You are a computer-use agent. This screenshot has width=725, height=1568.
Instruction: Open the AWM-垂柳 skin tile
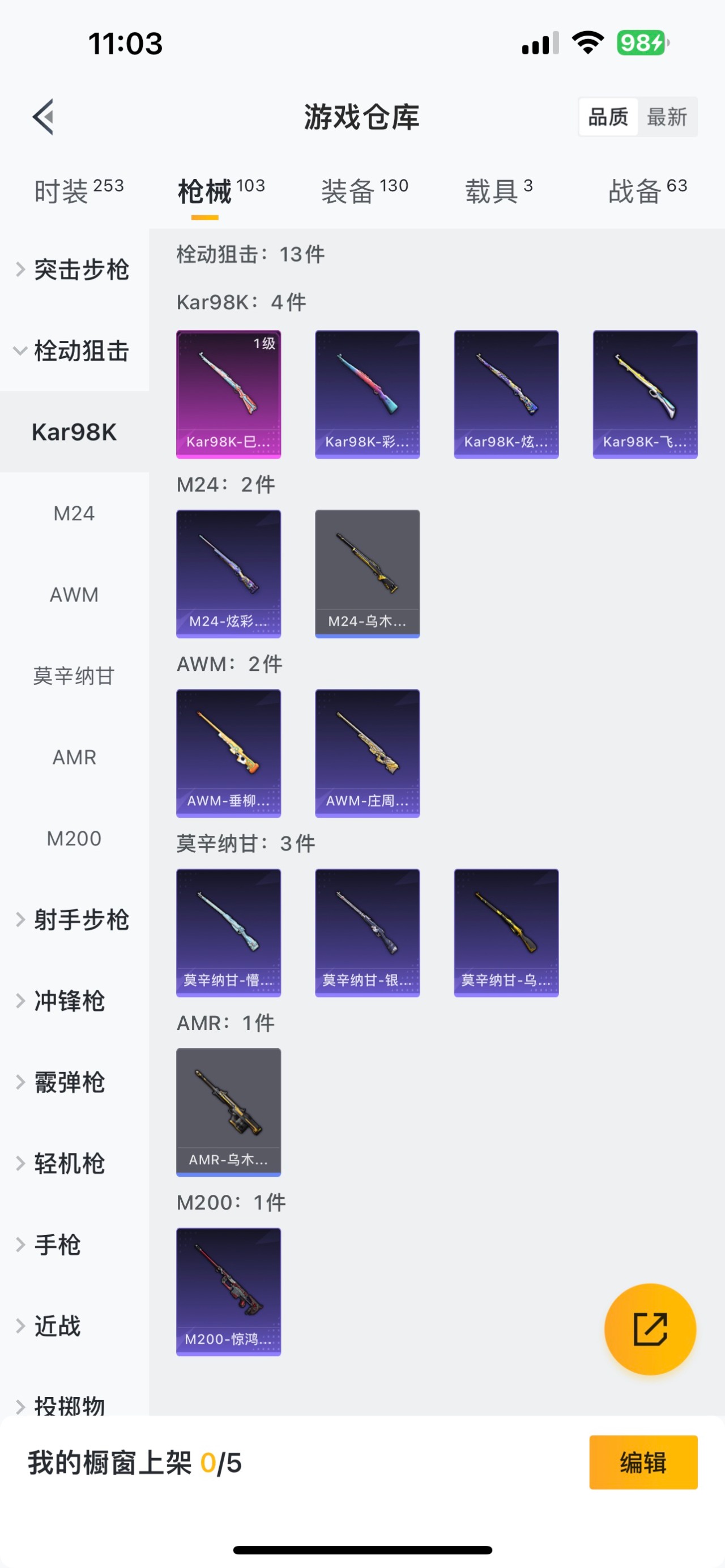click(228, 753)
